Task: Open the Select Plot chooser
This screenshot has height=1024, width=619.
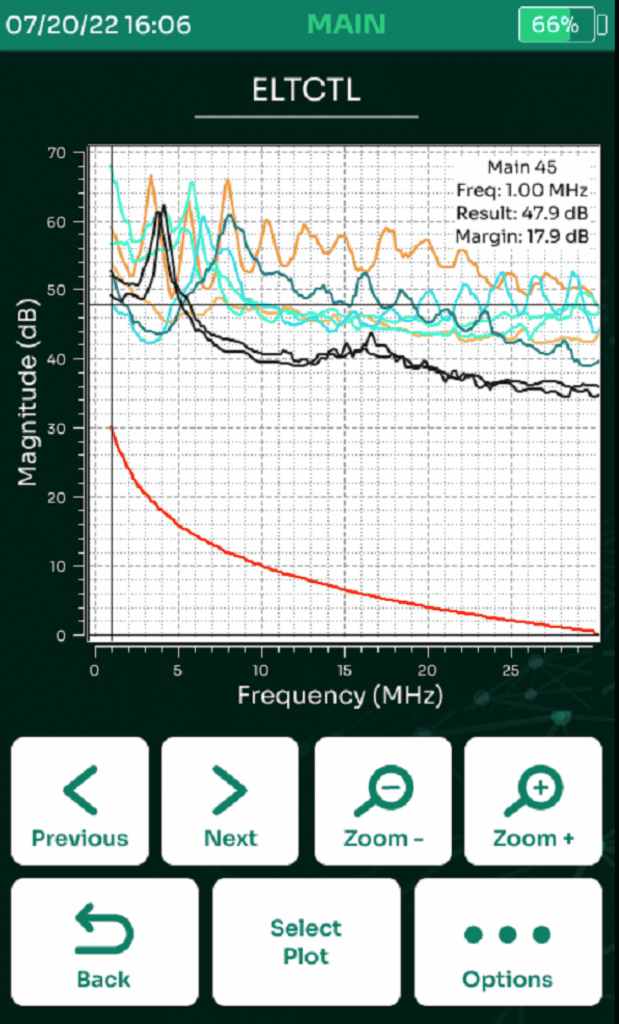Action: click(x=306, y=942)
